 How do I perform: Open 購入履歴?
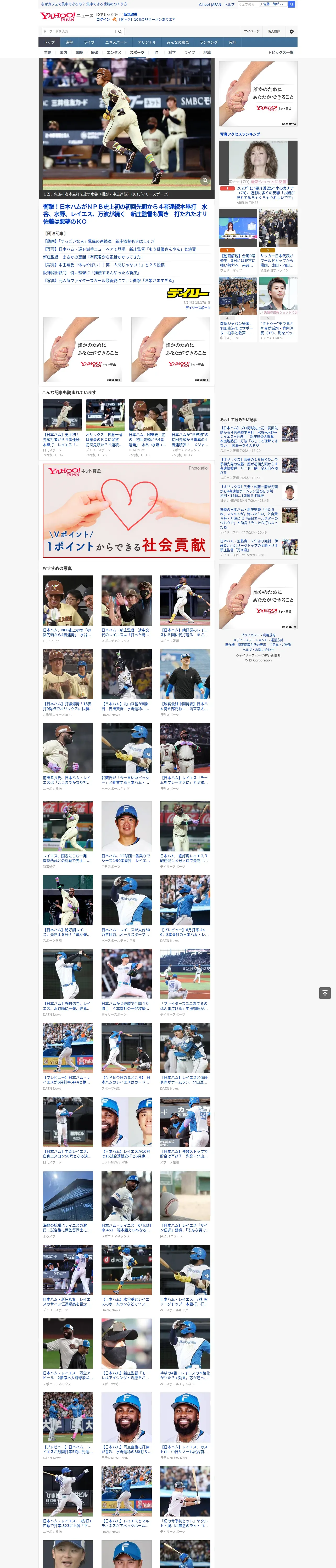(274, 32)
